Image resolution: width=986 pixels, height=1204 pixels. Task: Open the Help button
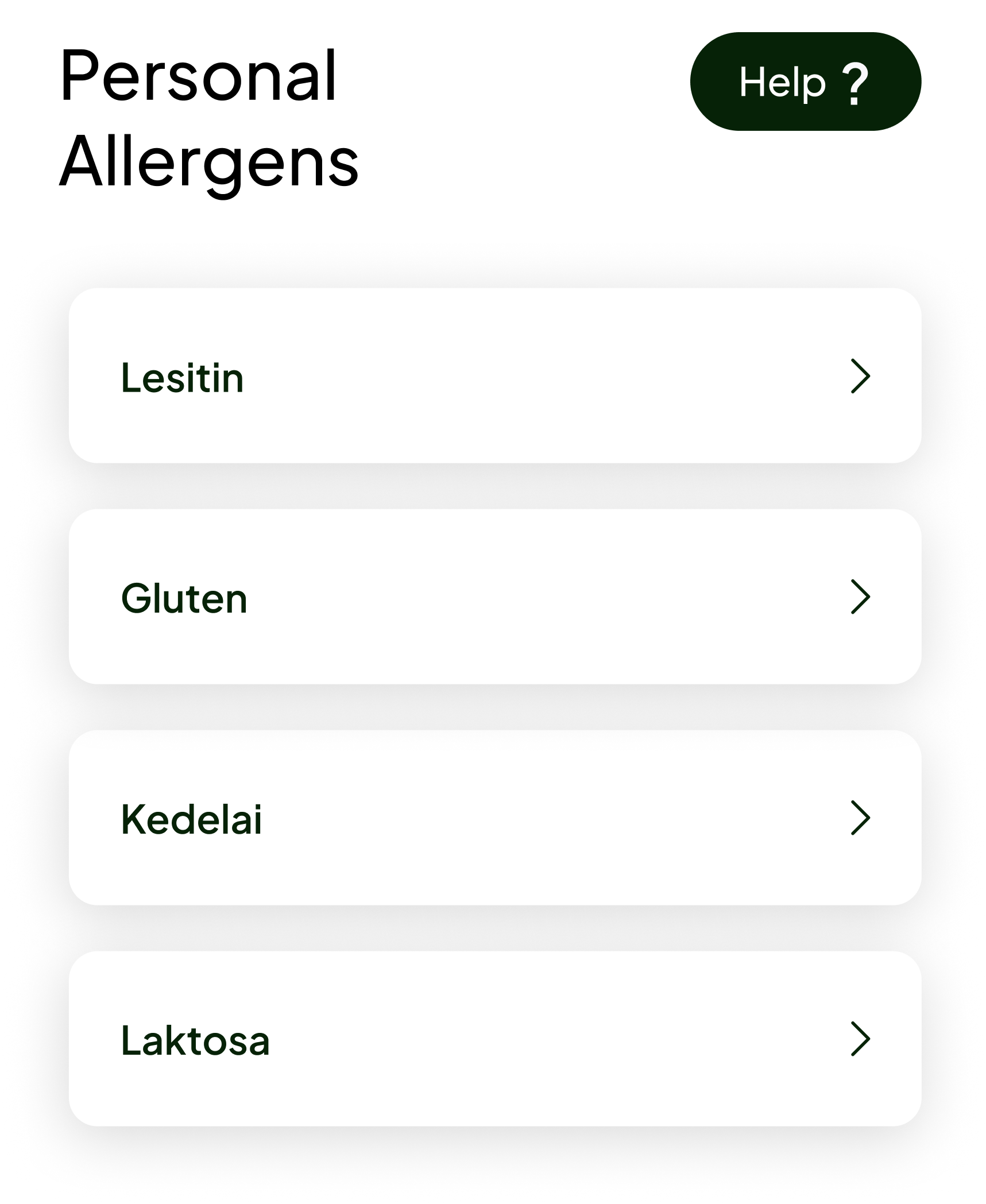[805, 82]
